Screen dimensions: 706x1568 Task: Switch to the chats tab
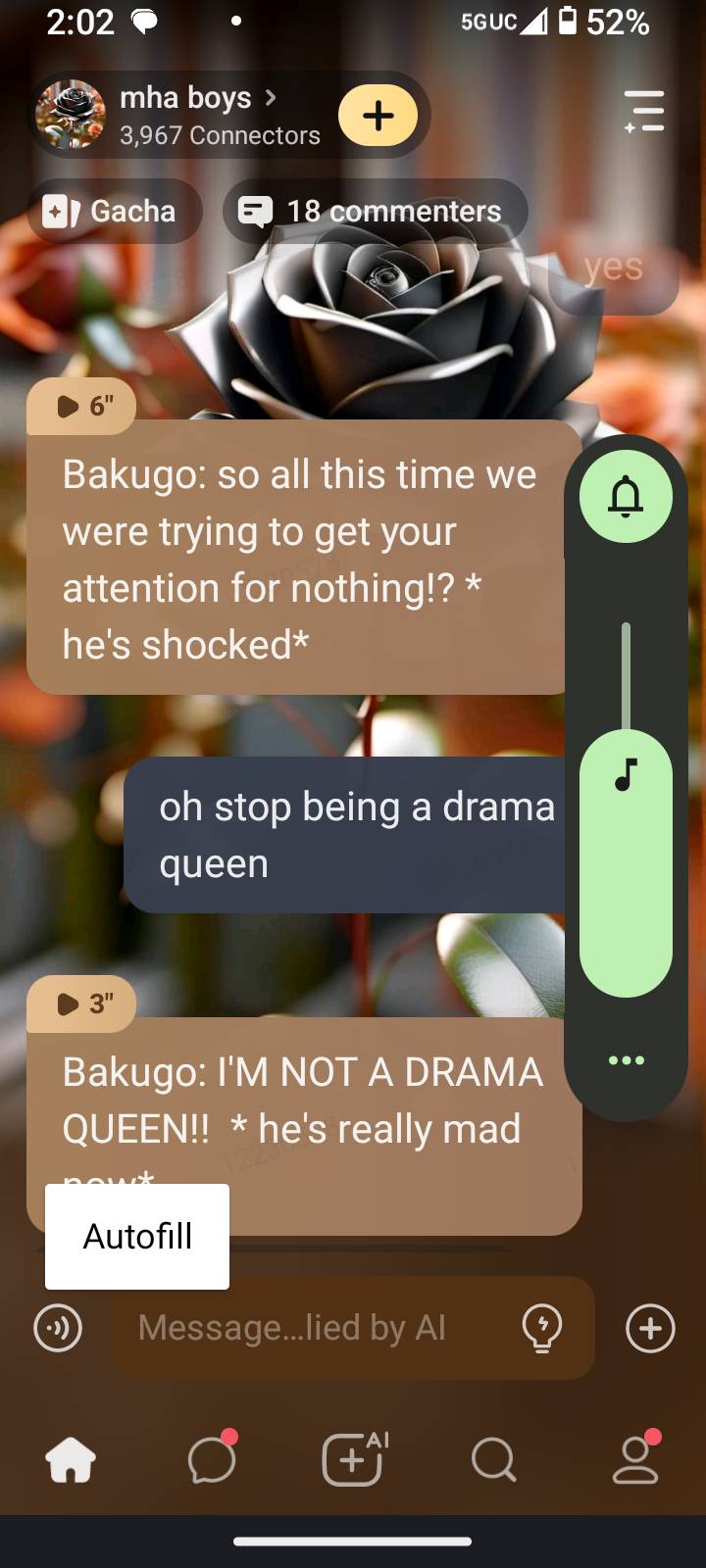tap(212, 1460)
